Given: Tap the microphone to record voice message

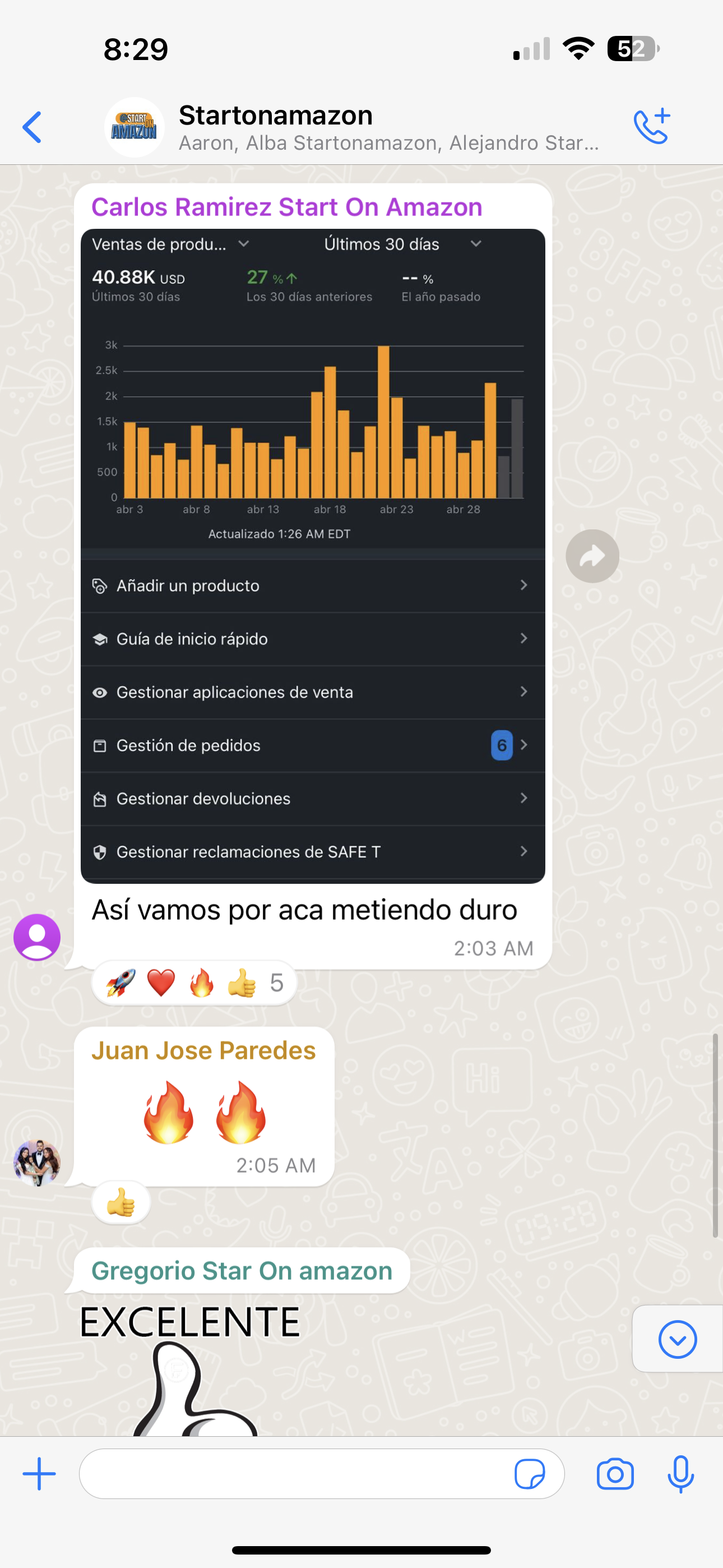Looking at the screenshot, I should coord(680,1474).
